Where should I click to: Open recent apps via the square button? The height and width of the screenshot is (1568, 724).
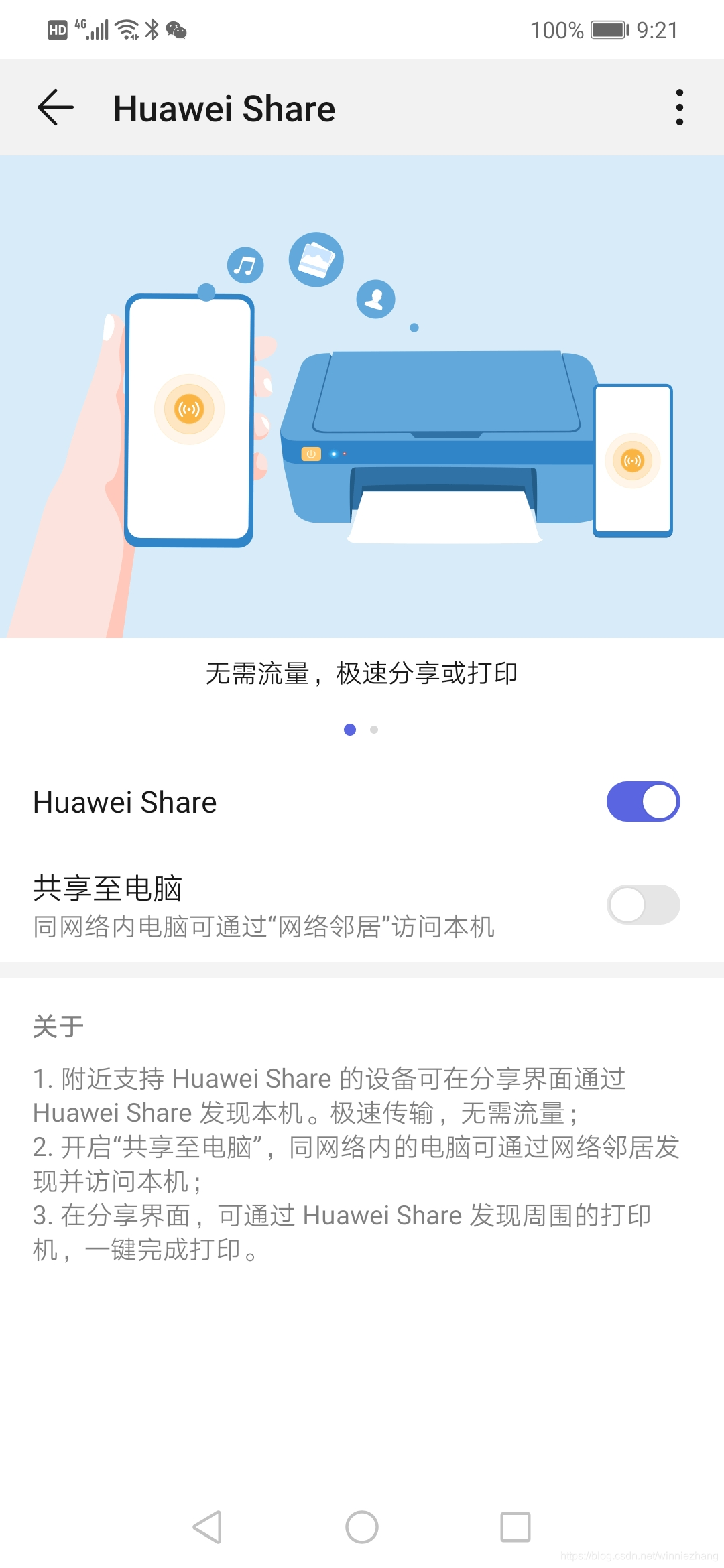(x=516, y=1527)
